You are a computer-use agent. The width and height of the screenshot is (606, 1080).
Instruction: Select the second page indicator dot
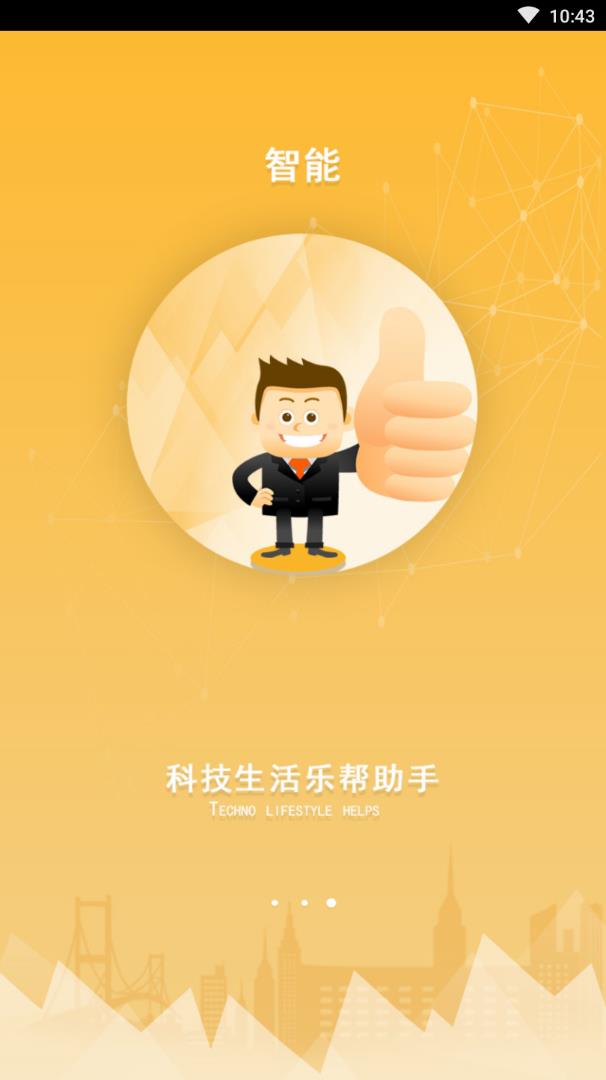[304, 903]
